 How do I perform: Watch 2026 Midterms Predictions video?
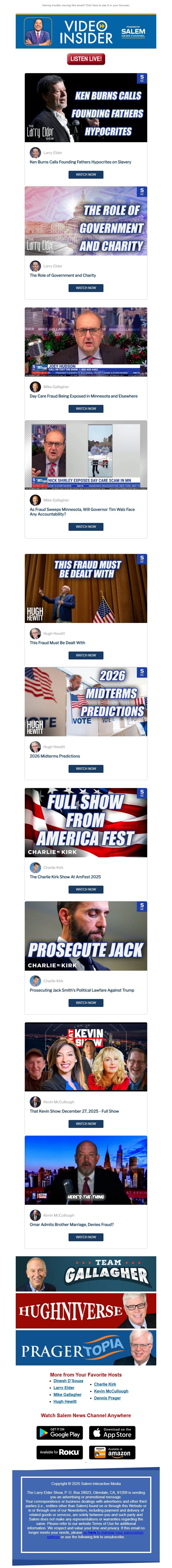pos(86,769)
